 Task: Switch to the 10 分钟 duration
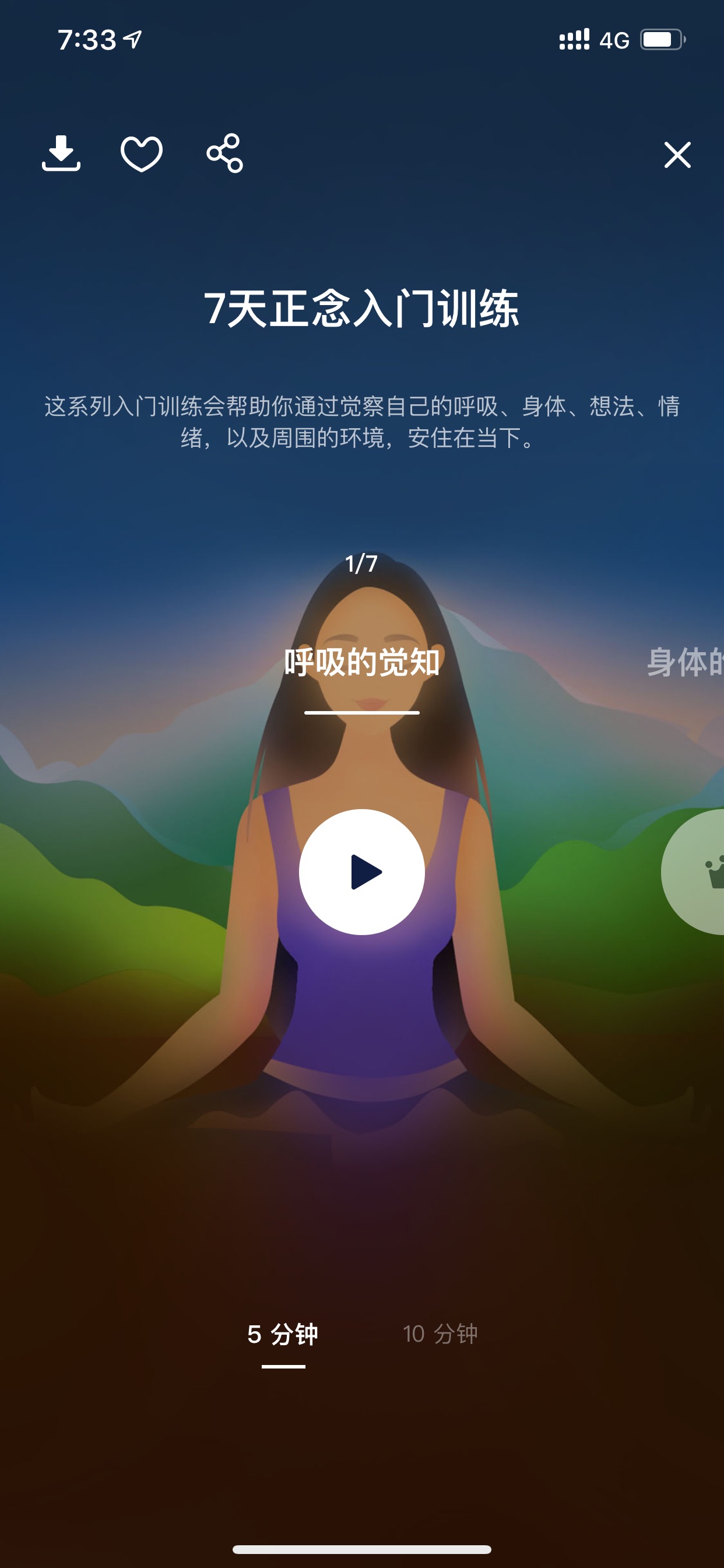click(x=441, y=1334)
